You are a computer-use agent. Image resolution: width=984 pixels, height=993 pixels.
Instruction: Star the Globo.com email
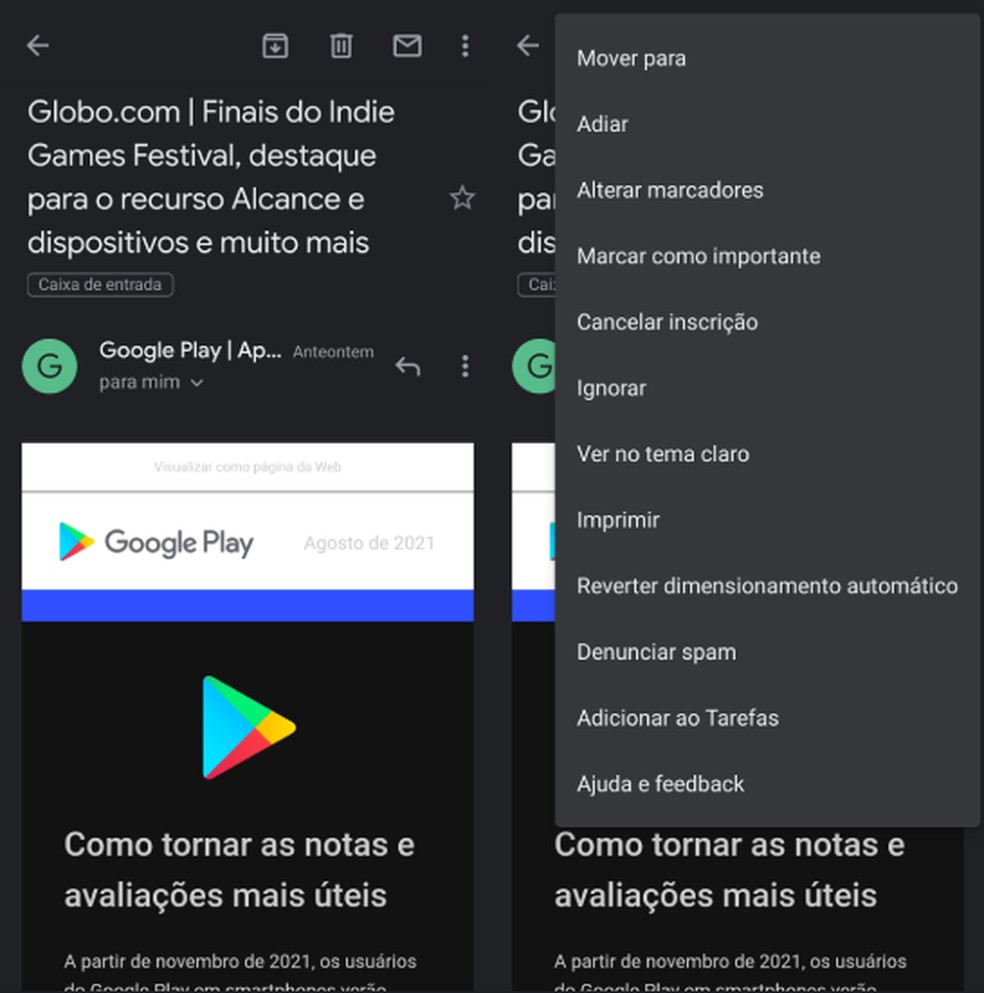tap(462, 198)
